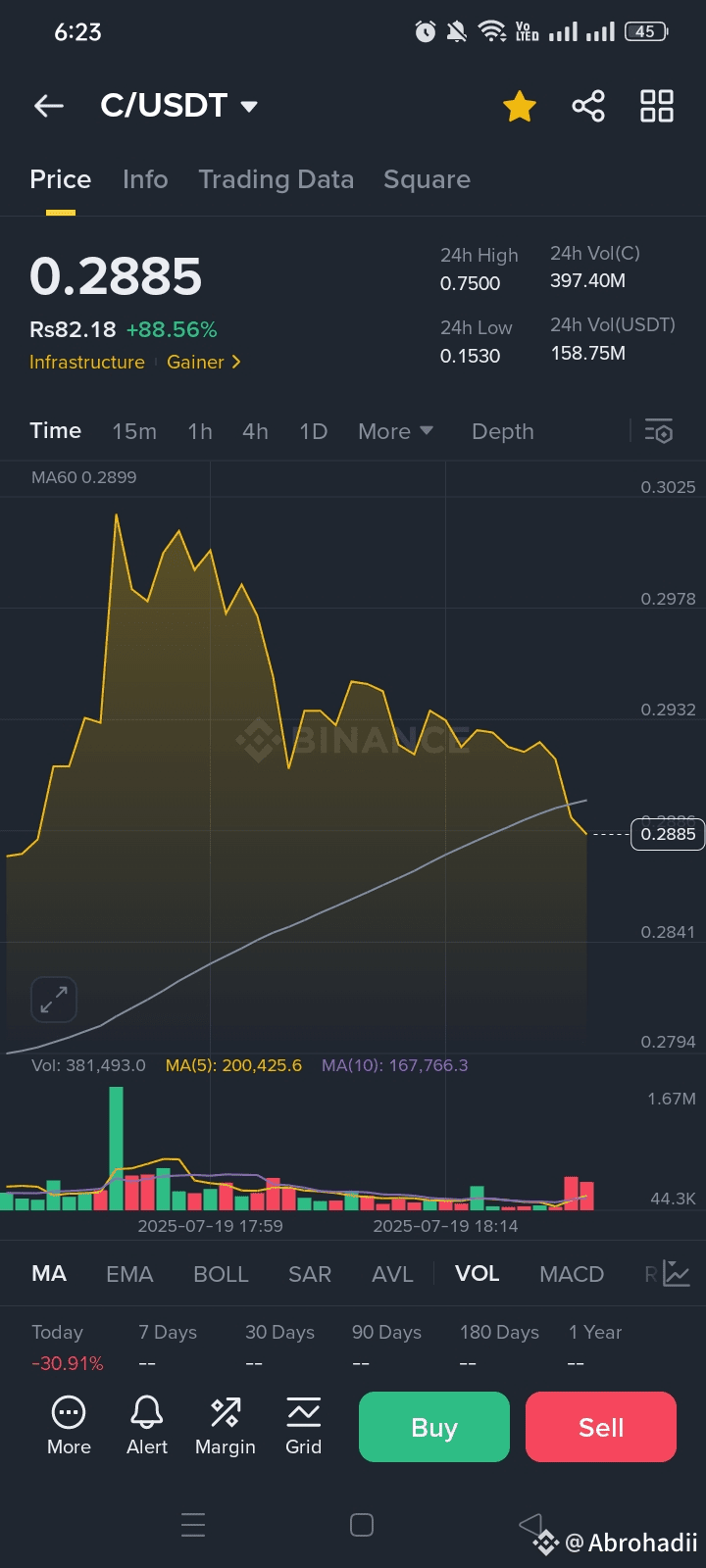The image size is (706, 1568).
Task: Switch to the Info tab
Action: [145, 179]
